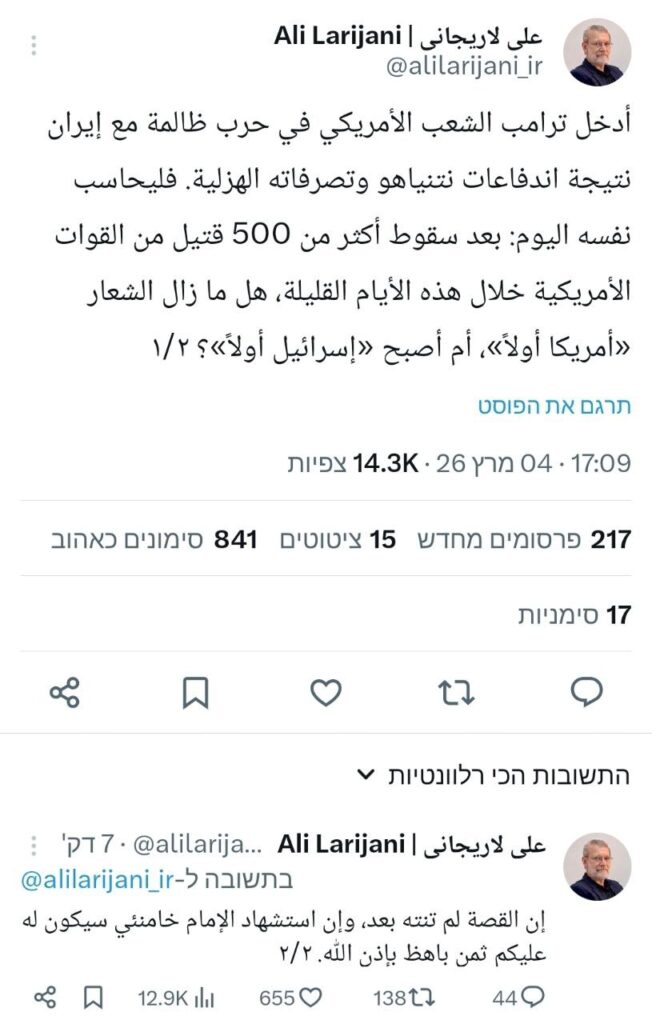
Task: Expand the most relevant replies sort dropdown
Action: click(x=367, y=775)
